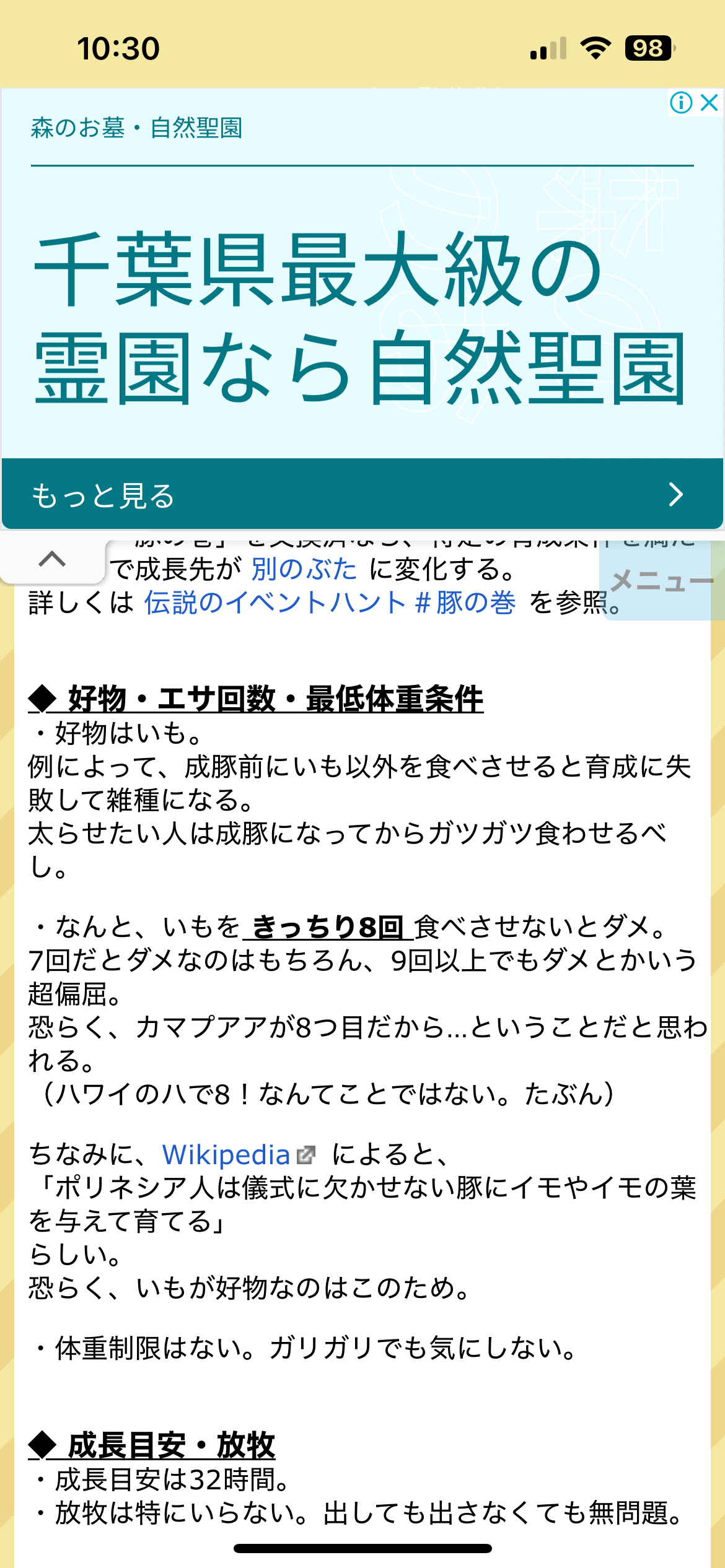This screenshot has width=725, height=1568.
Task: Follow the 別のぶた link
Action: pyautogui.click(x=304, y=569)
